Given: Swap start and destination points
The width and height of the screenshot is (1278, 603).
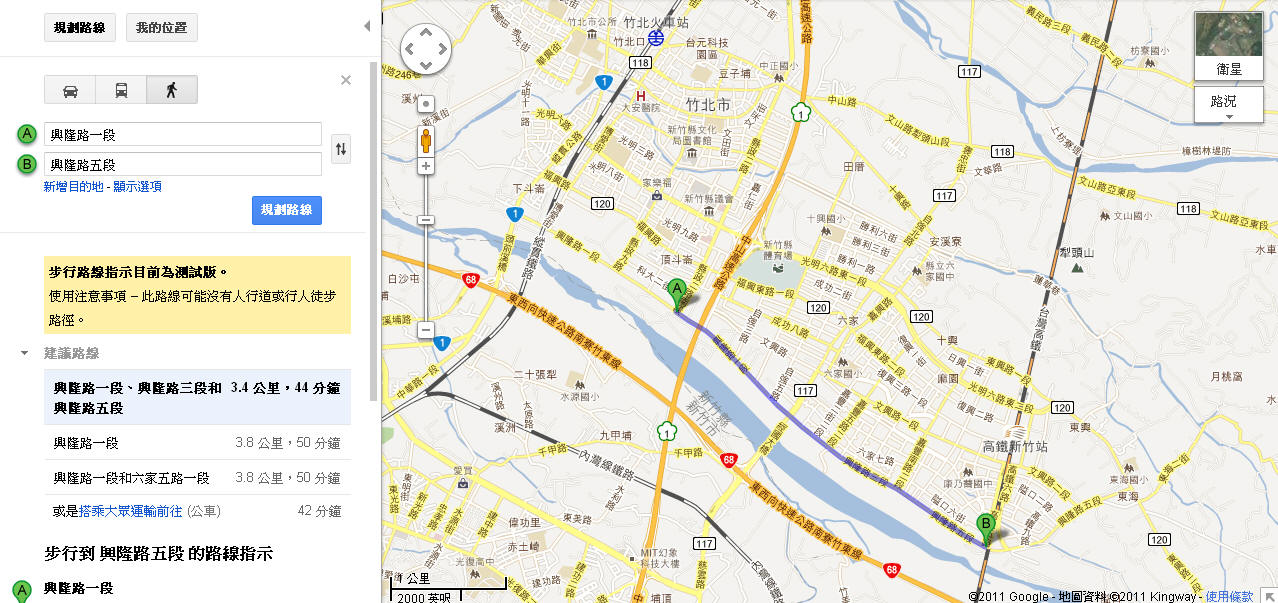Looking at the screenshot, I should [341, 149].
